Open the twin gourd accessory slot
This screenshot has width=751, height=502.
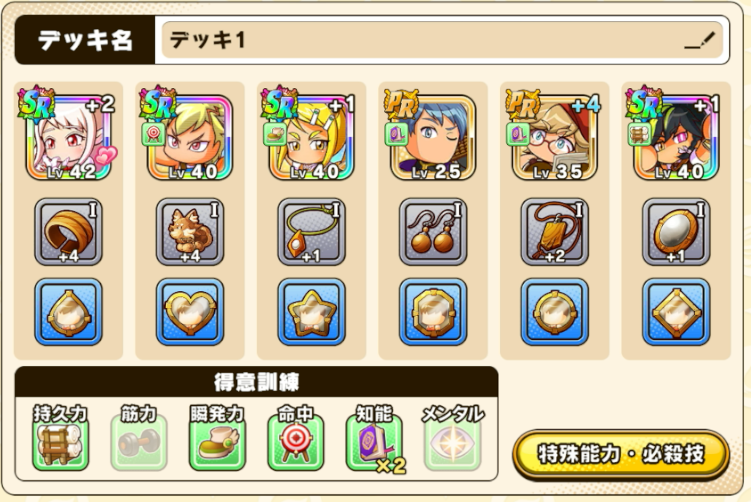point(433,231)
